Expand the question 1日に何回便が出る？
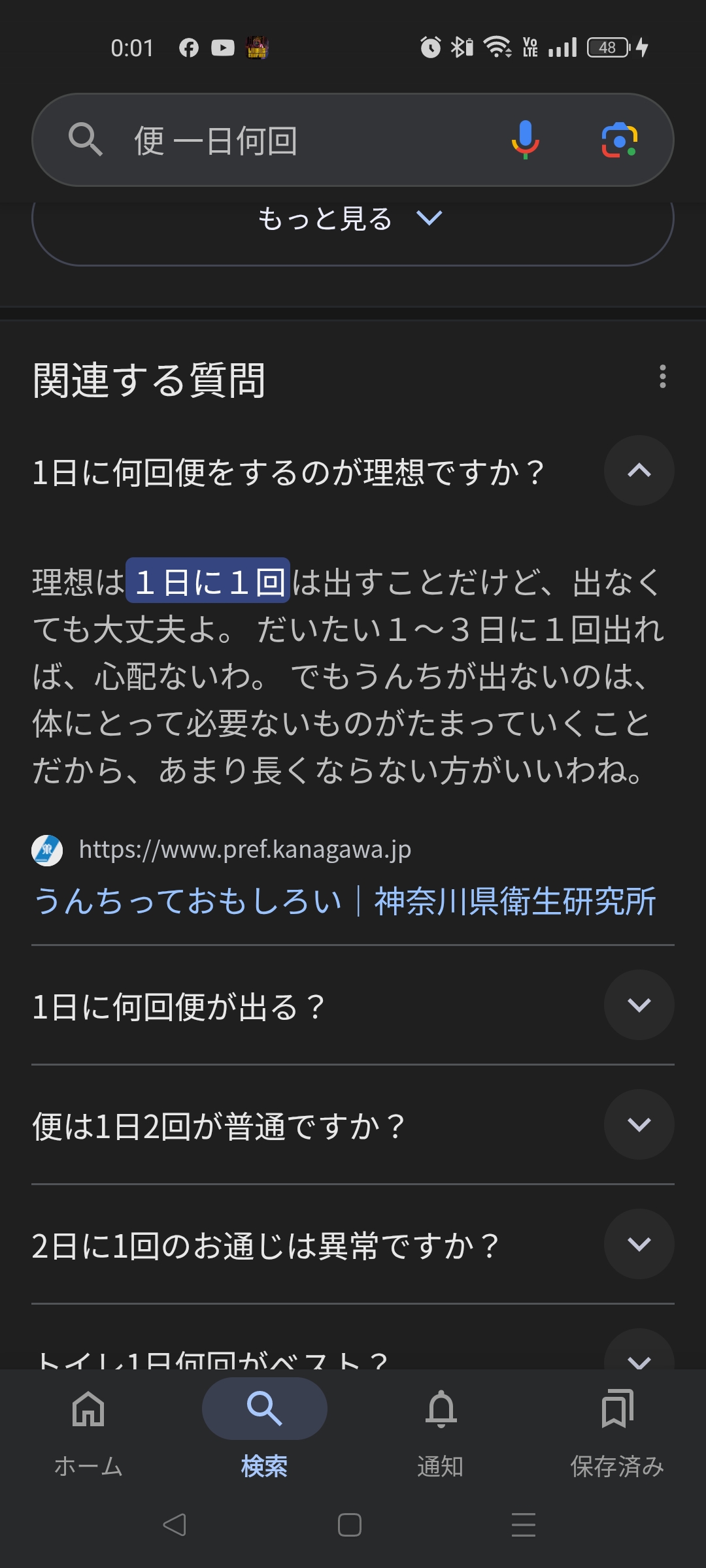 coord(639,1005)
